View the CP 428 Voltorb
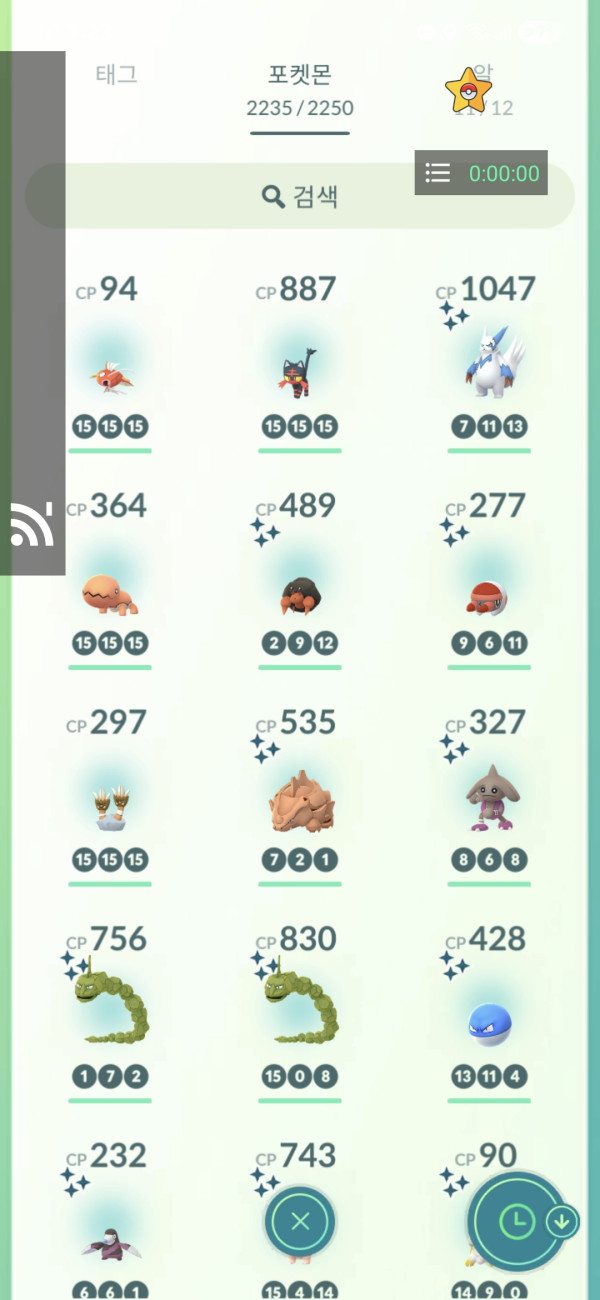Screen dimensions: 600x1300 click(x=489, y=1022)
